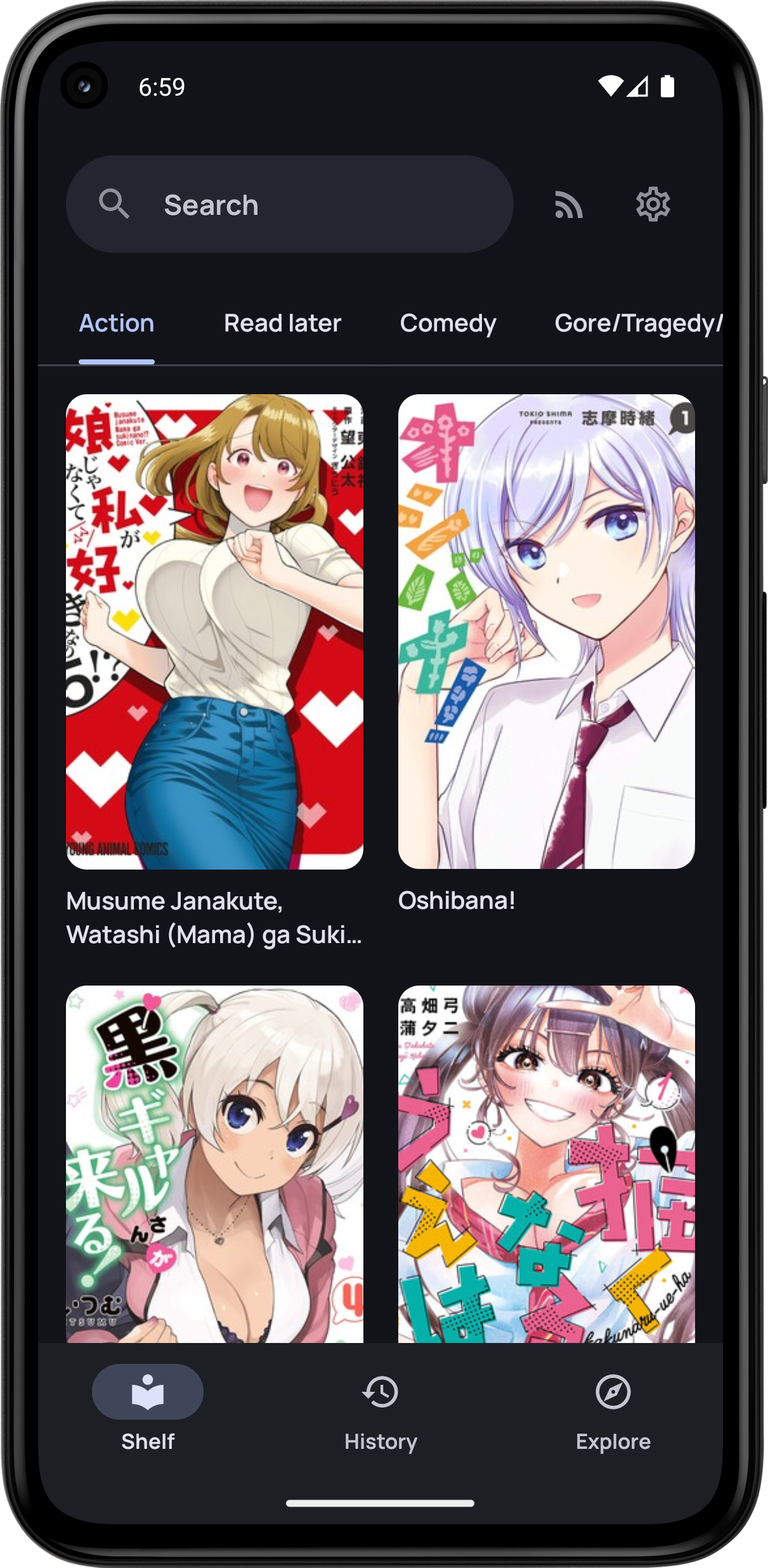Open Musume Janakute, Watashi (Mama) ga Suki manga
This screenshot has width=768, height=1568.
pyautogui.click(x=214, y=631)
